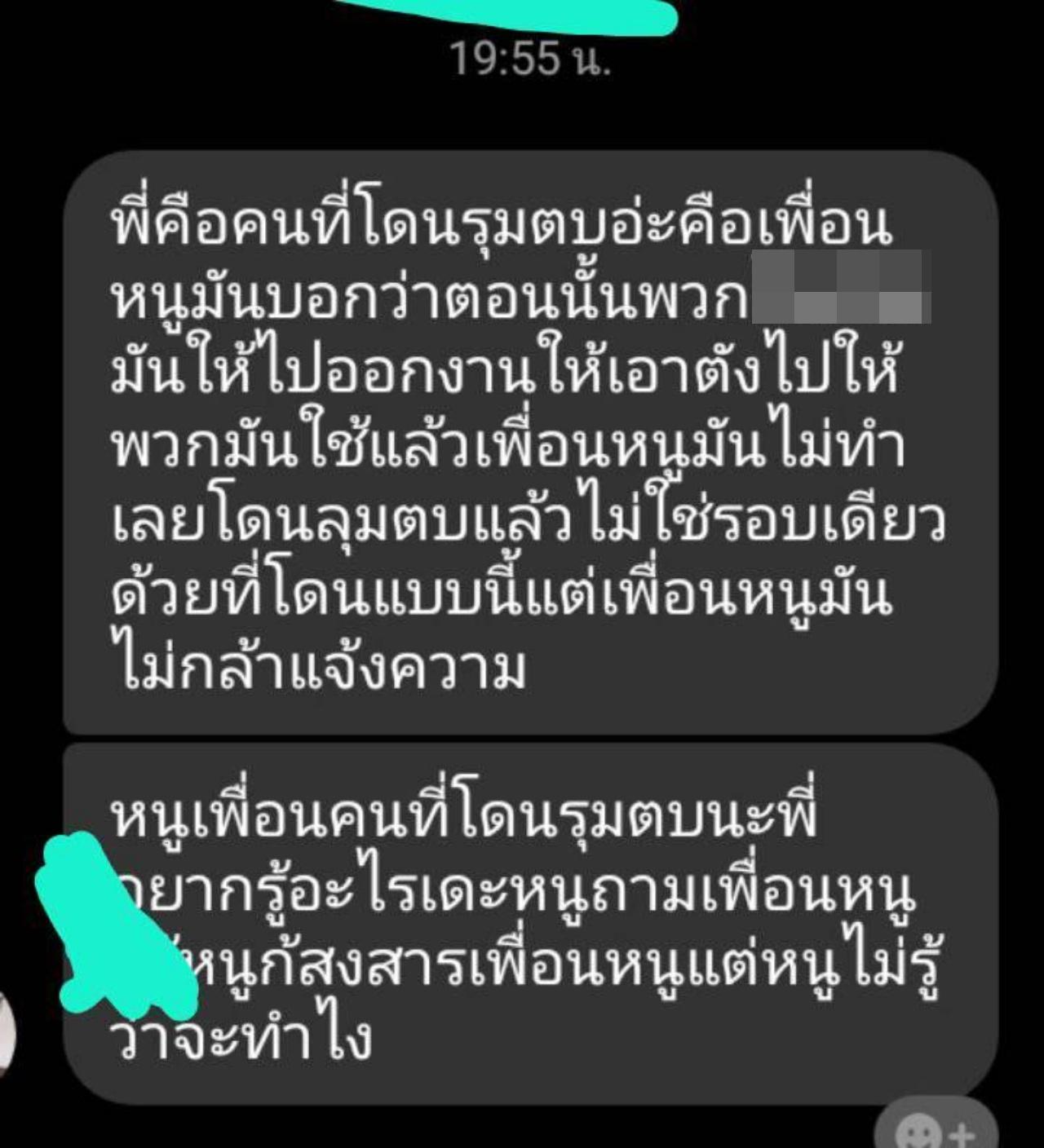
Task: Open the sender's profile picture
Action: click(6, 1032)
